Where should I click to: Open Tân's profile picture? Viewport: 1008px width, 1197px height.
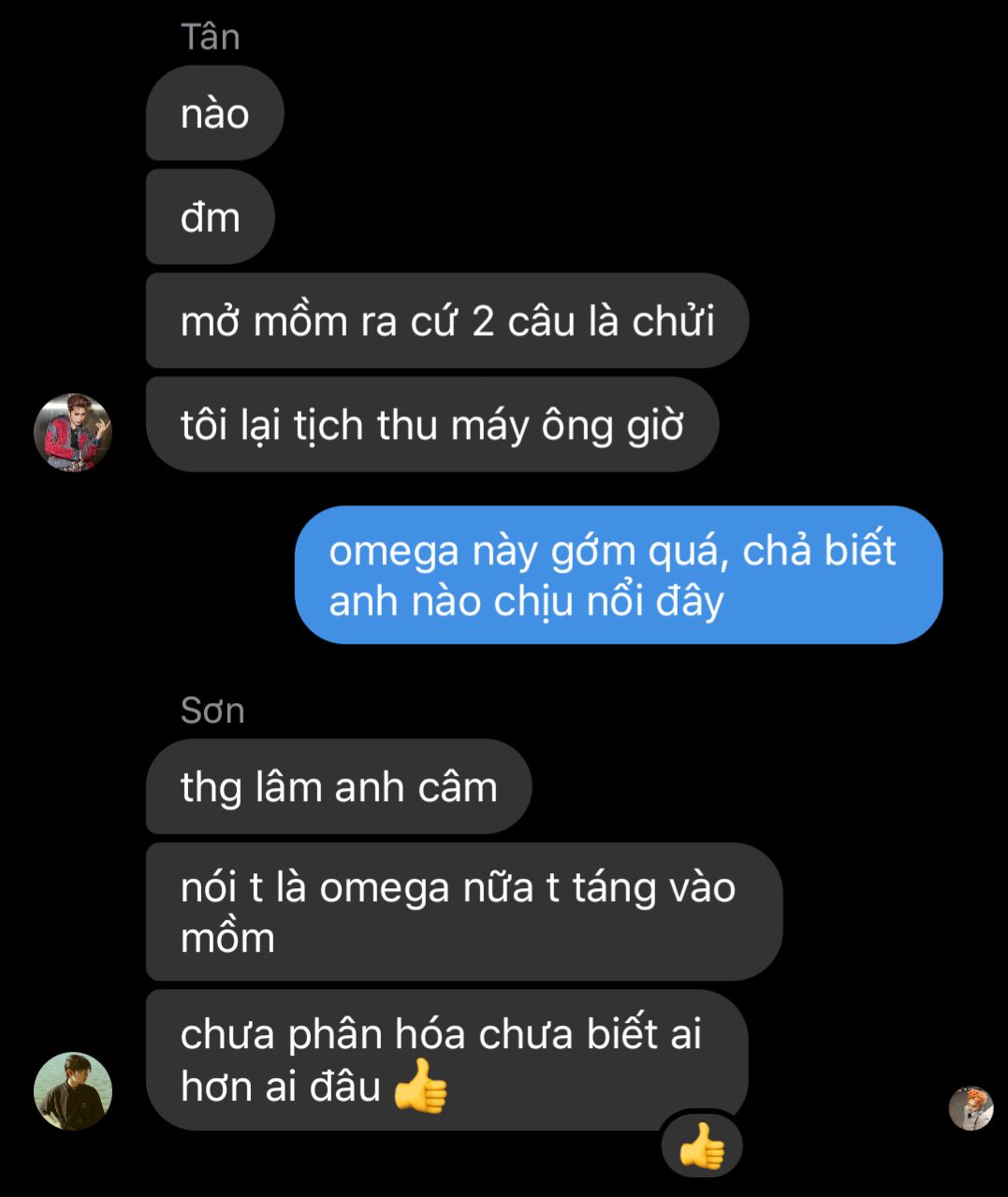point(73,431)
